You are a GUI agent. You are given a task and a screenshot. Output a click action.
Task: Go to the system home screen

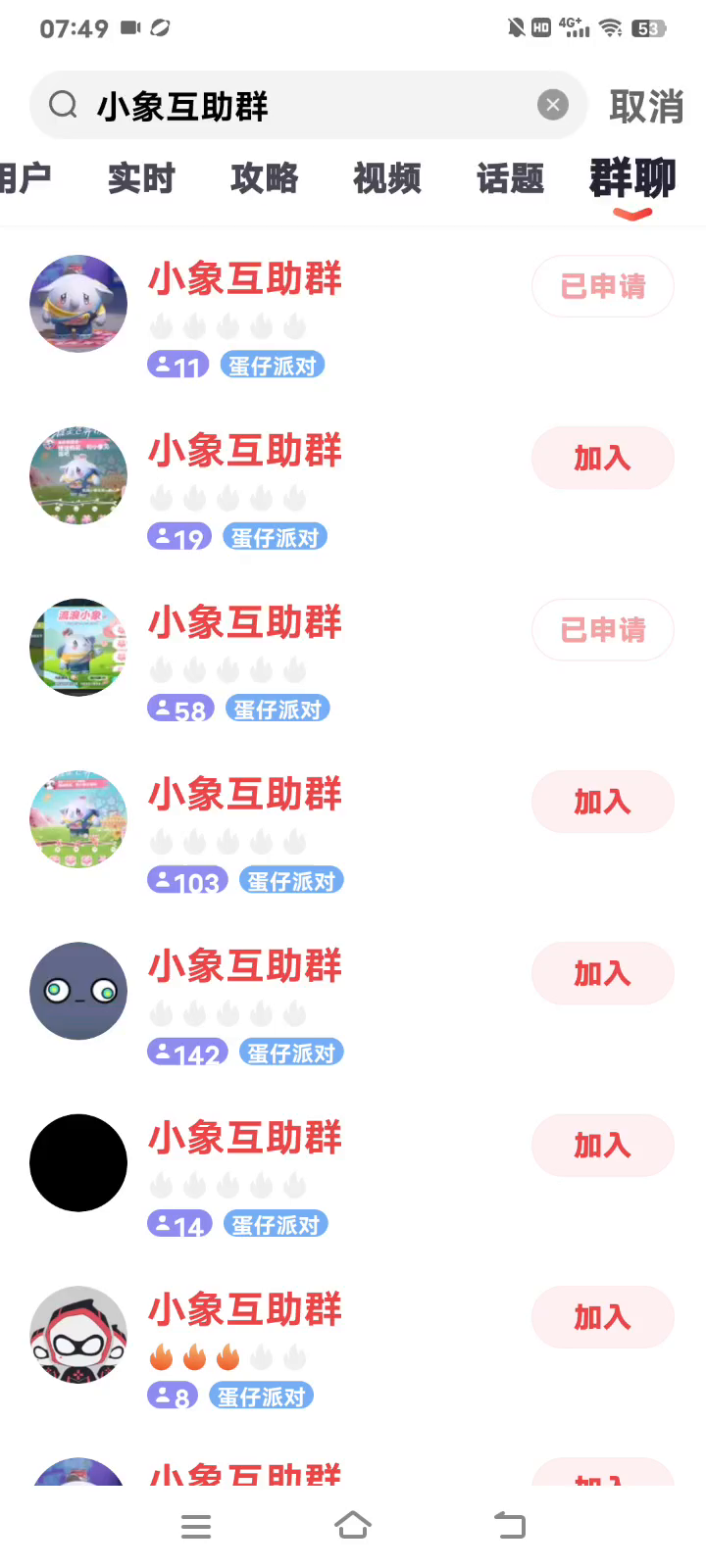coord(353,1526)
